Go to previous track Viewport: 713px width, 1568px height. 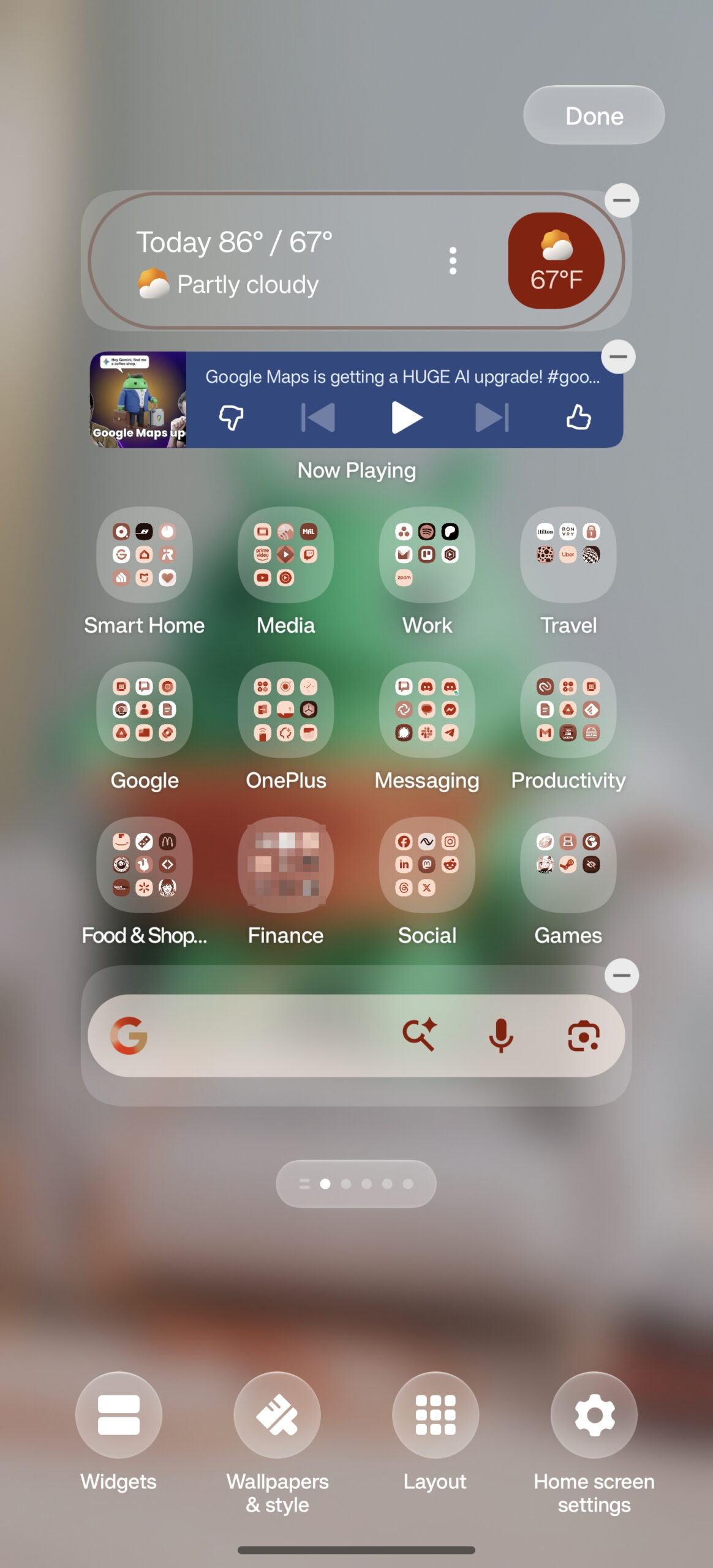319,418
